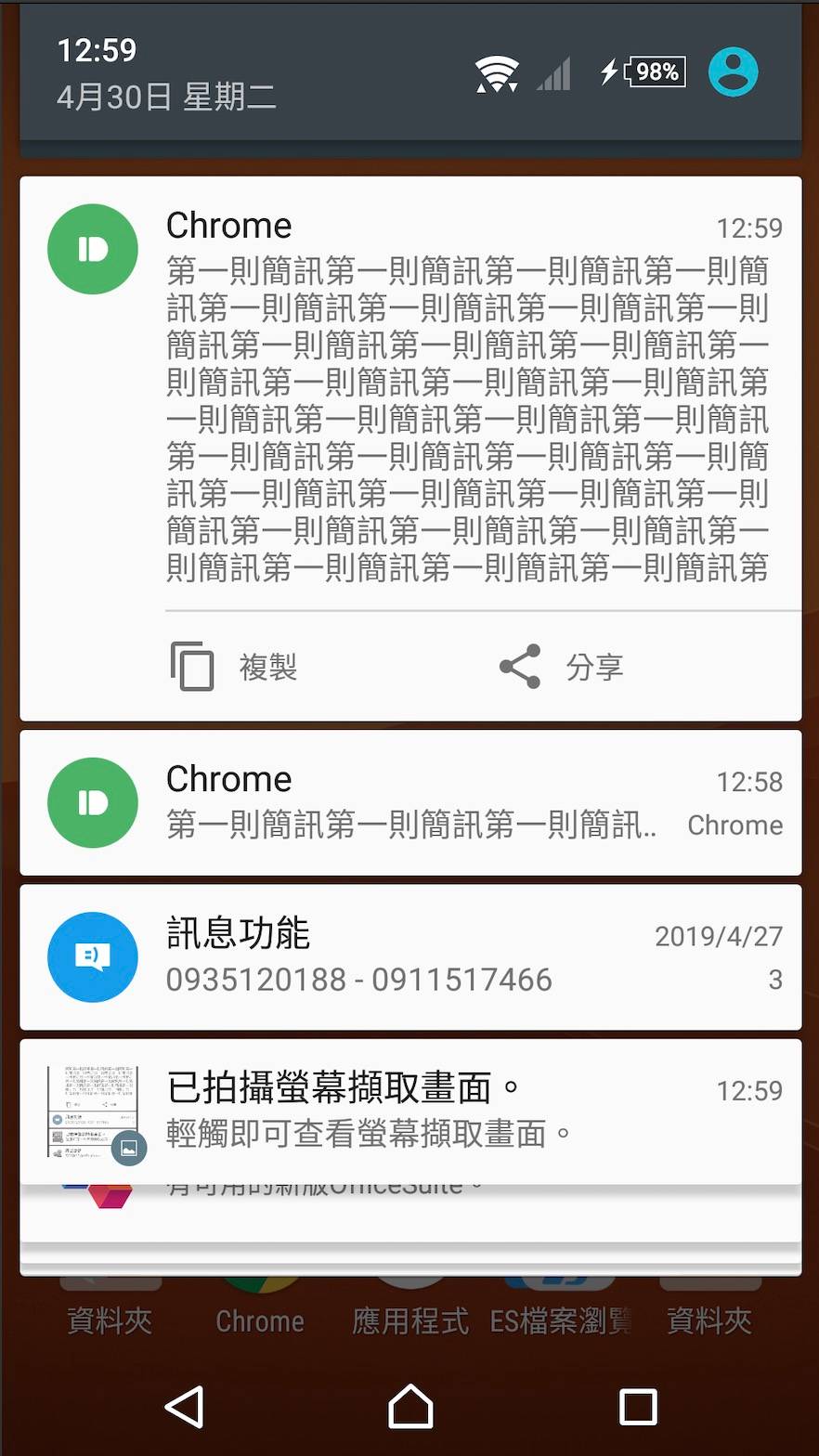Open the user profile icon

click(733, 72)
